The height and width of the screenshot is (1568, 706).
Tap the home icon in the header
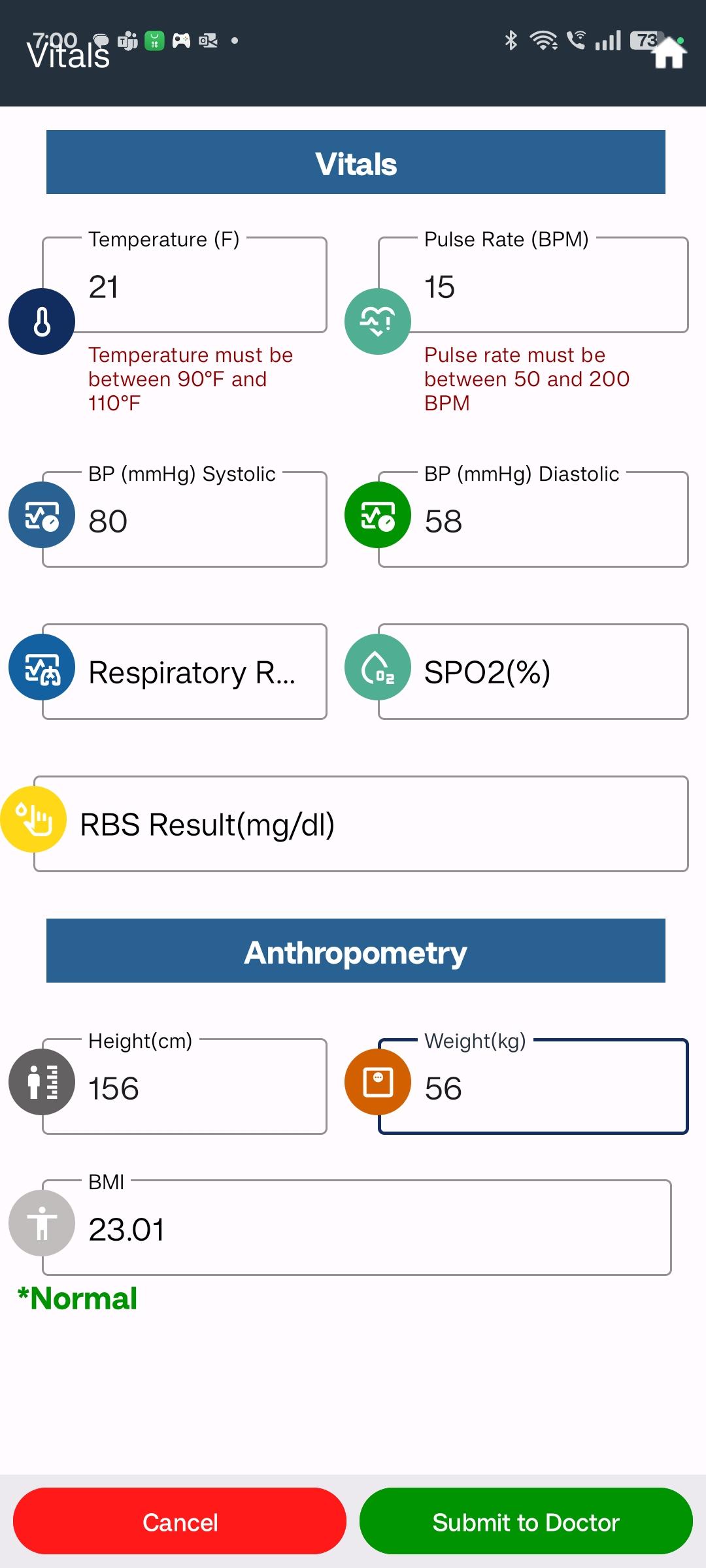click(669, 53)
